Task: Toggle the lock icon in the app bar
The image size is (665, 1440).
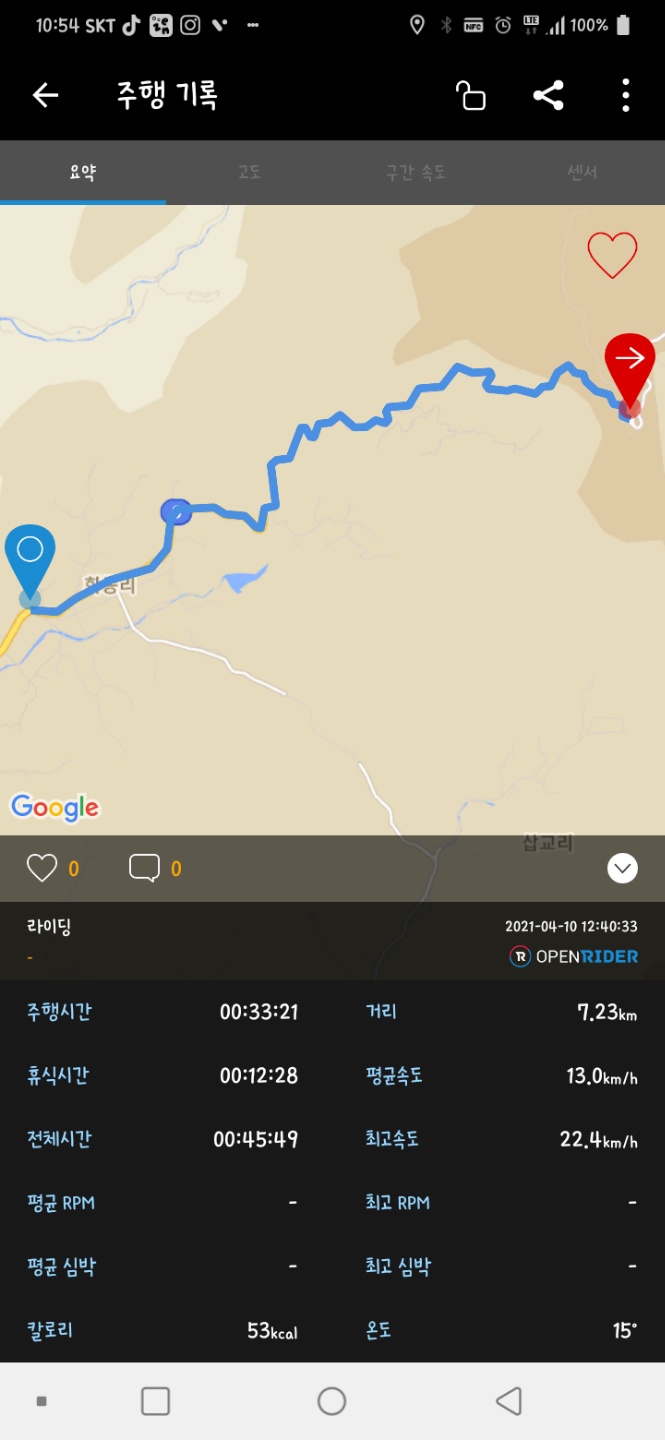Action: tap(470, 96)
